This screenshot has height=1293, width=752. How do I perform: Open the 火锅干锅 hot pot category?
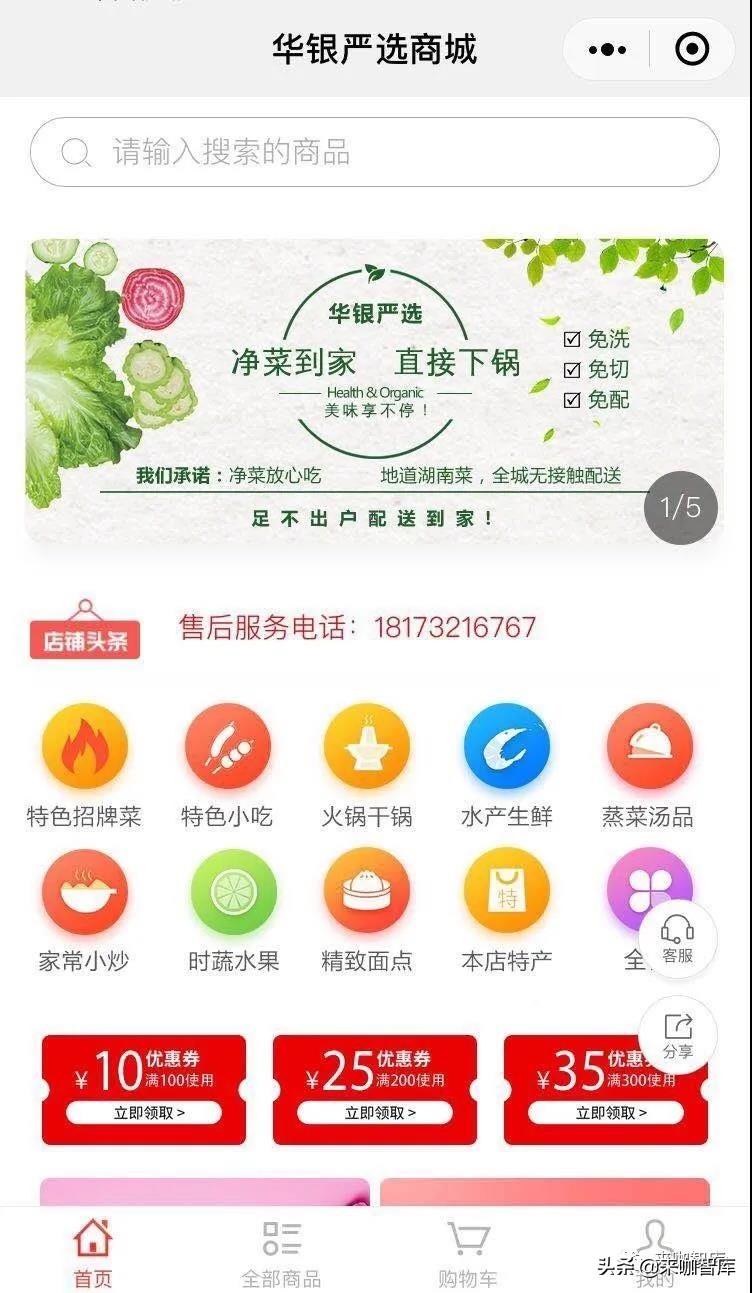(367, 745)
